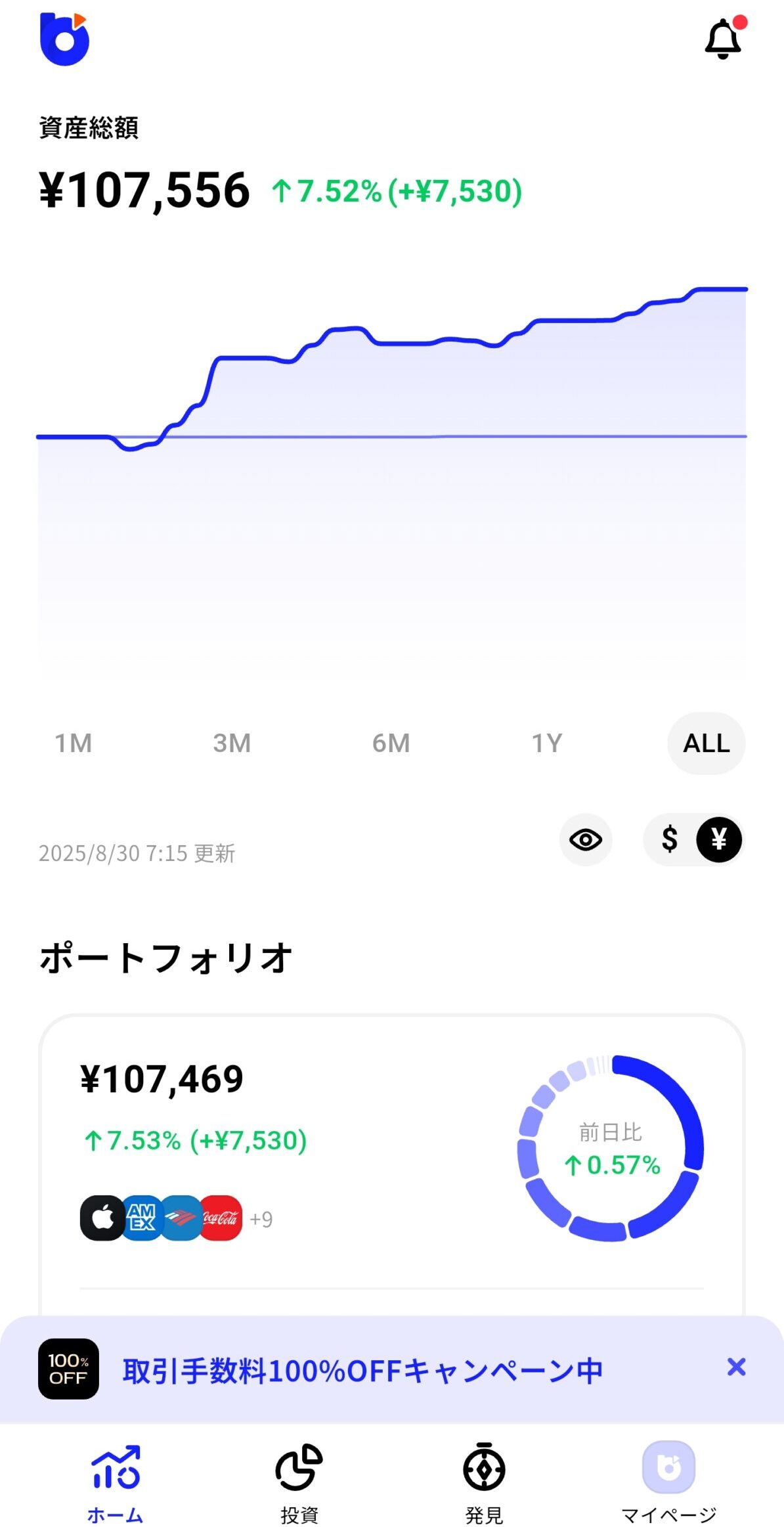Switch chart to 3M range
Viewport: 784px width, 1527px height.
232,743
